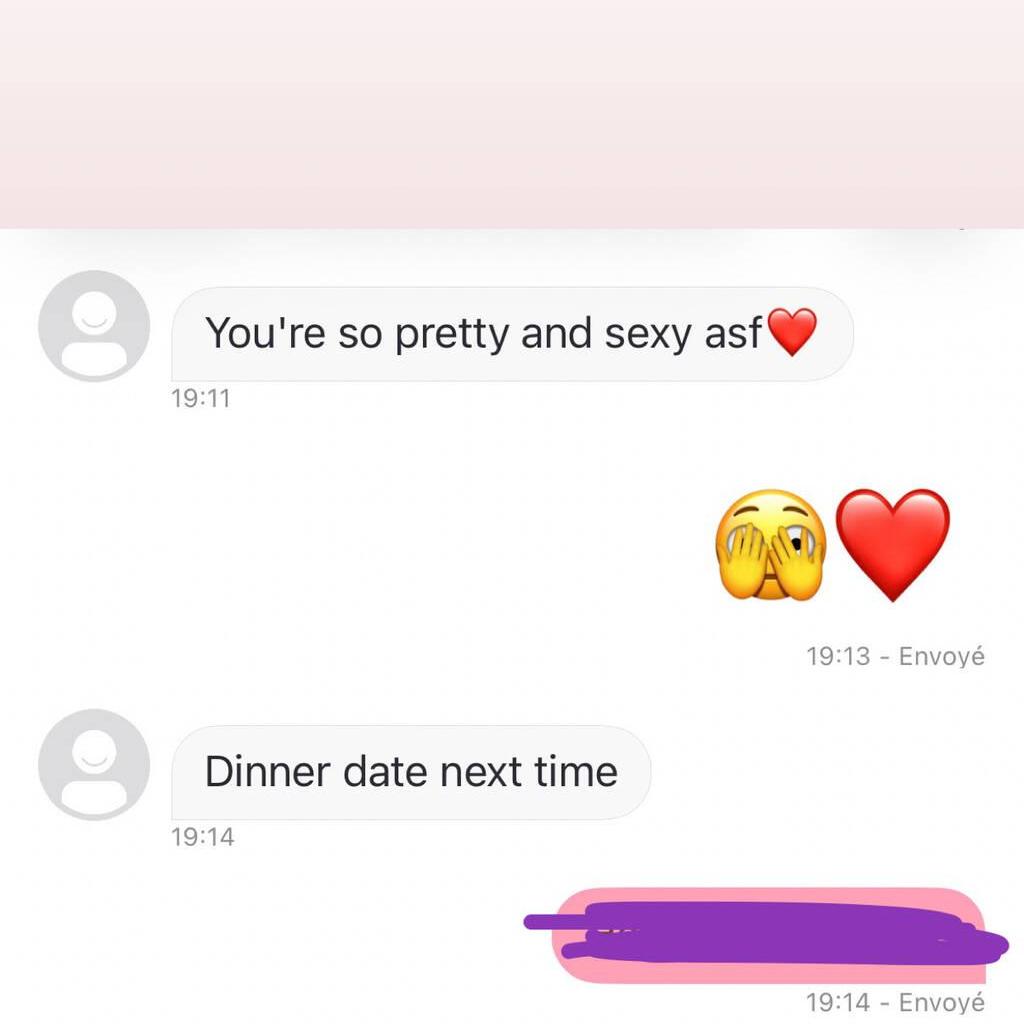
Task: Open profile avatar beside "Dinner date next time"
Action: click(x=94, y=765)
